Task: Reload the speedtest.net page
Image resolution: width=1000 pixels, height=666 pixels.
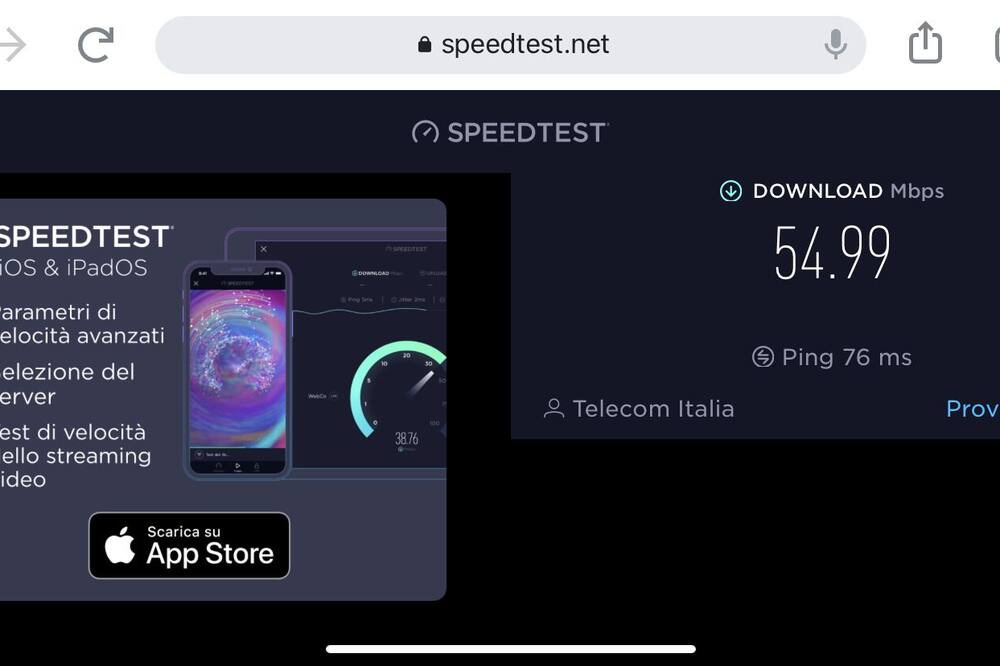Action: point(96,45)
